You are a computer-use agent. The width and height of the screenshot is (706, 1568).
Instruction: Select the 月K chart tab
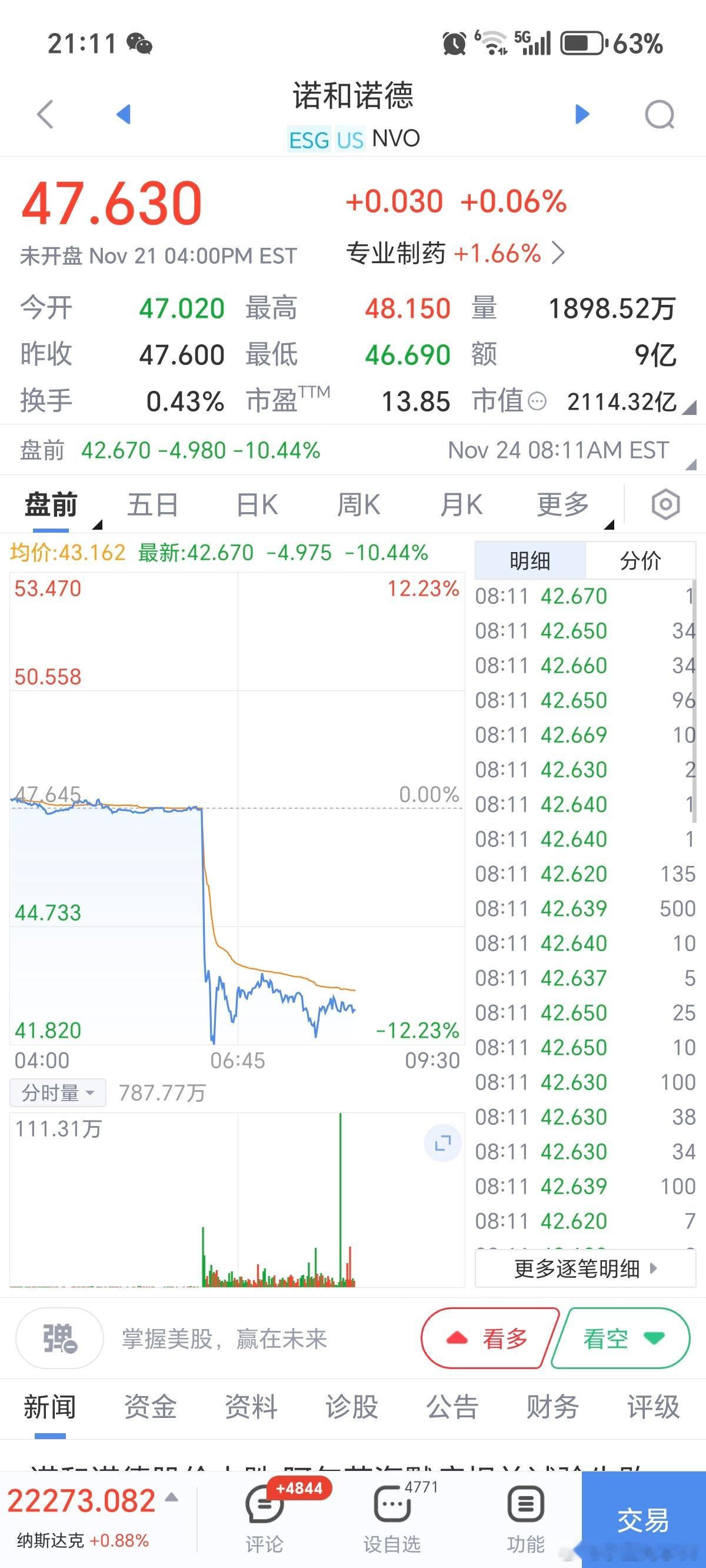pyautogui.click(x=461, y=504)
